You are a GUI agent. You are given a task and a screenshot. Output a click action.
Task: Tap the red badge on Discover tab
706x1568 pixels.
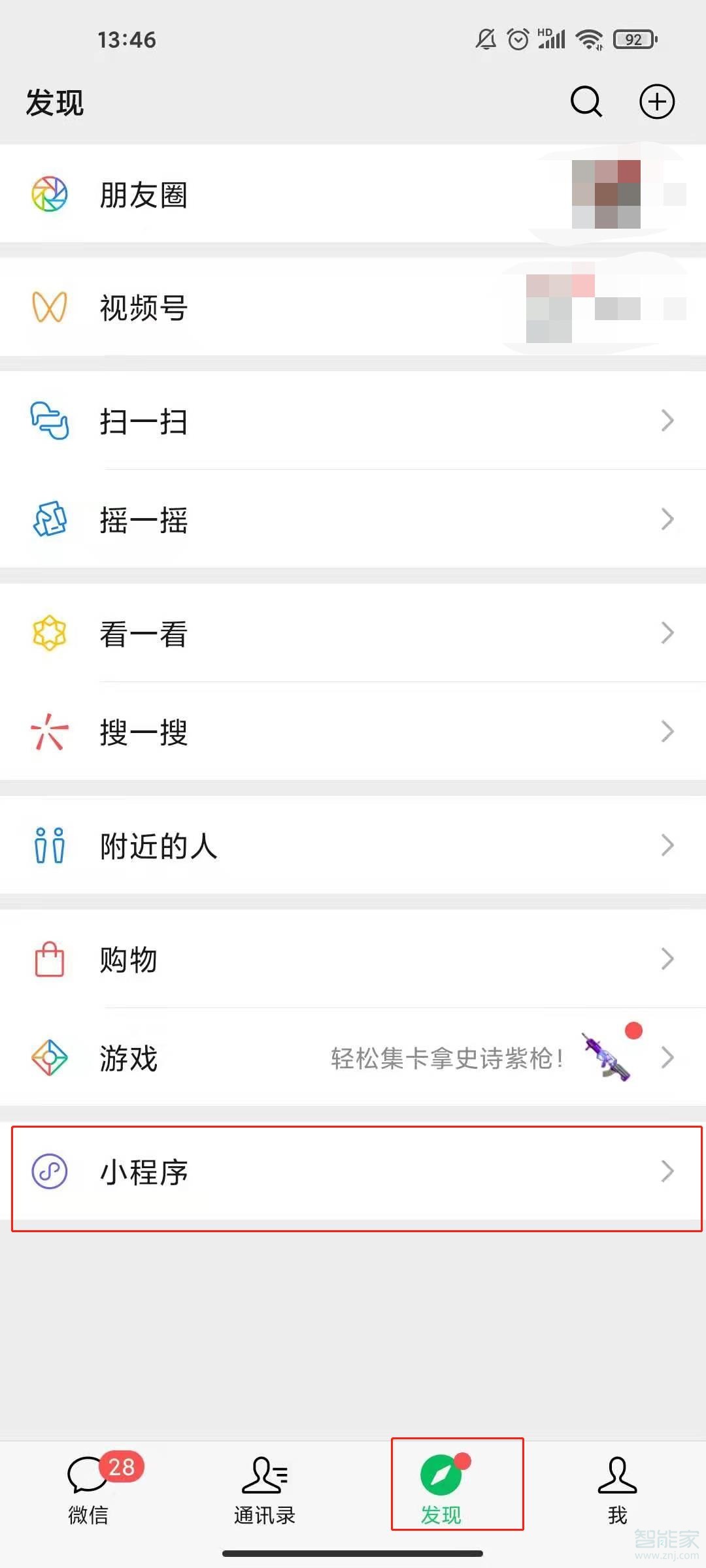click(463, 1460)
